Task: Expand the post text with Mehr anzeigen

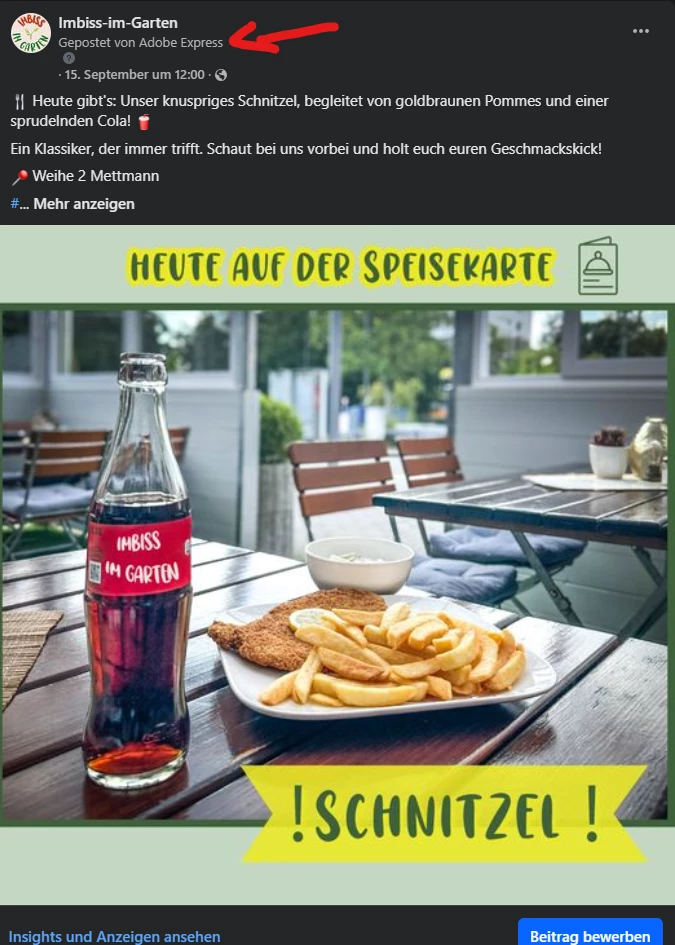Action: [x=84, y=204]
